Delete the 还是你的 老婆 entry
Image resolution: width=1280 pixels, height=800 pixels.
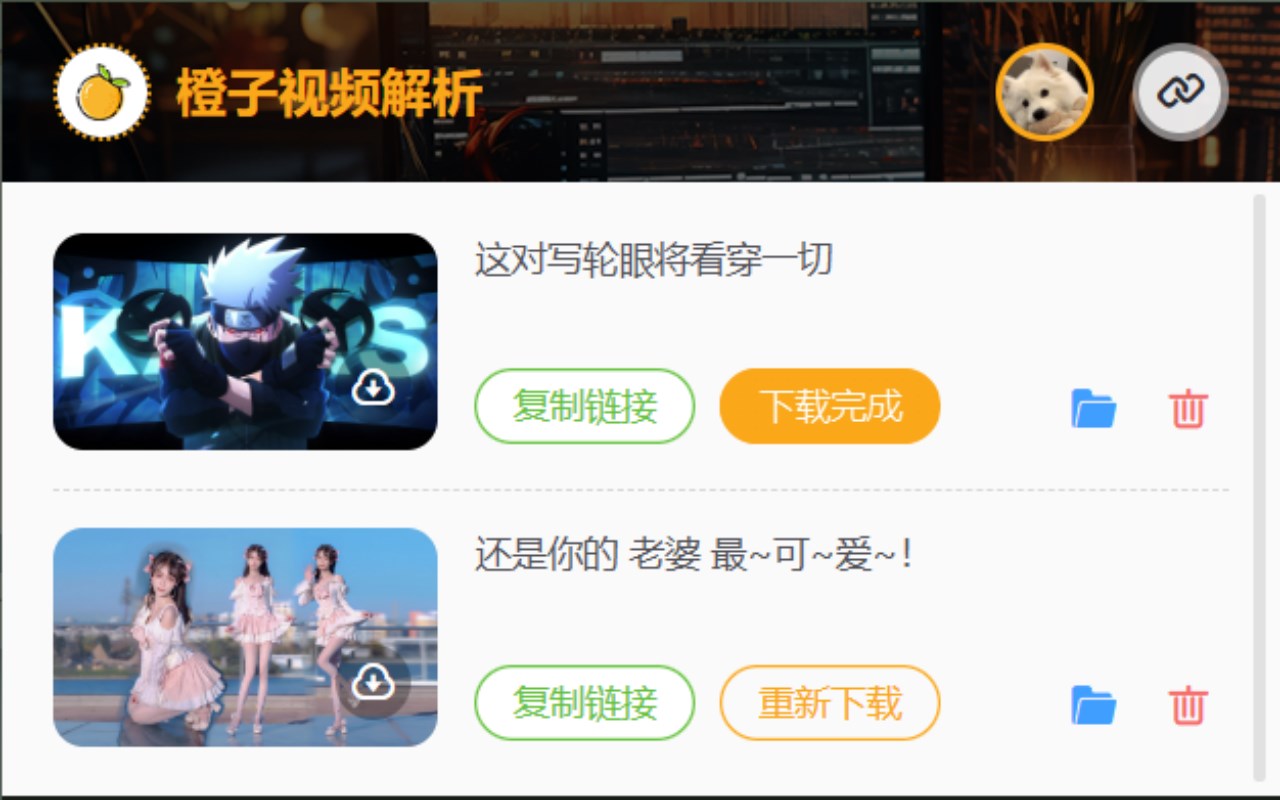click(1188, 705)
